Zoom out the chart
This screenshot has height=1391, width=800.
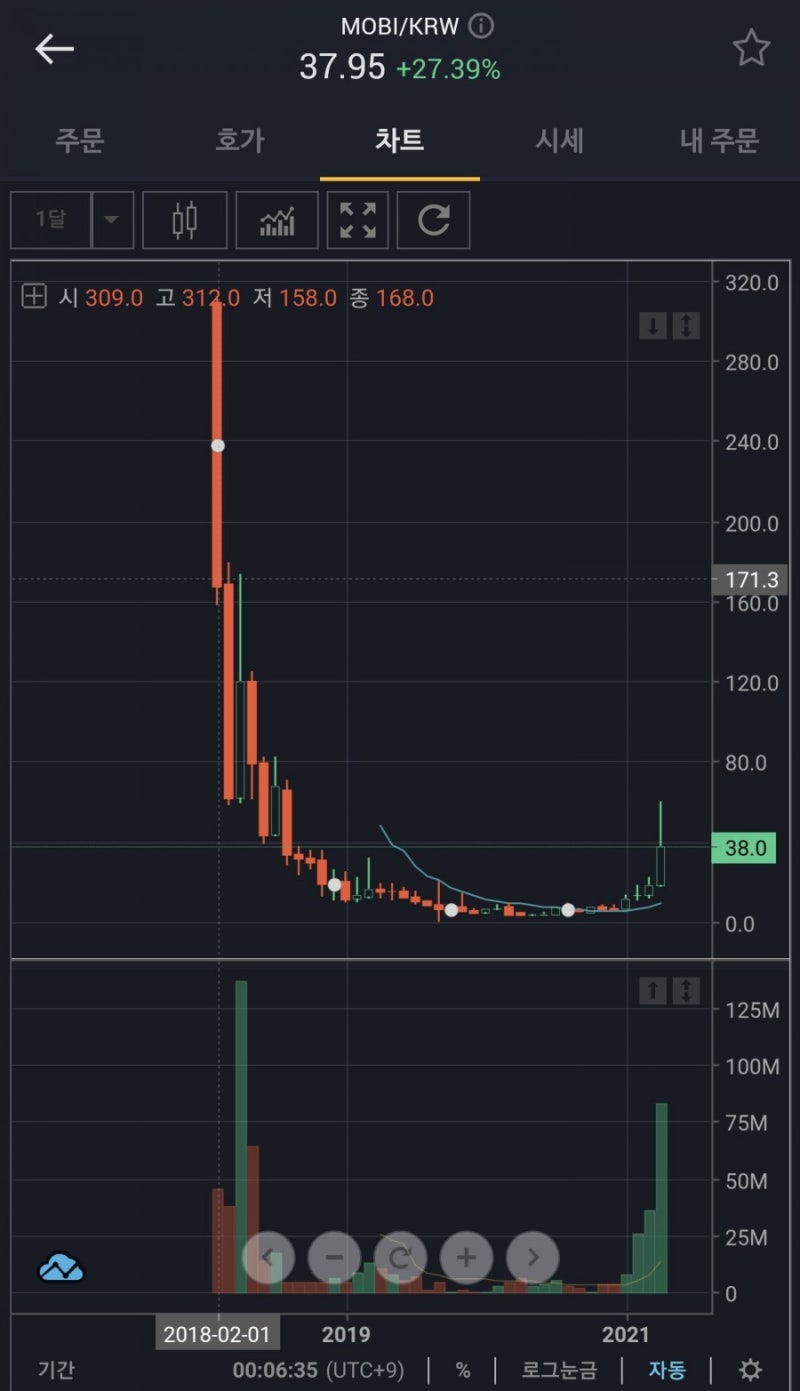334,1257
